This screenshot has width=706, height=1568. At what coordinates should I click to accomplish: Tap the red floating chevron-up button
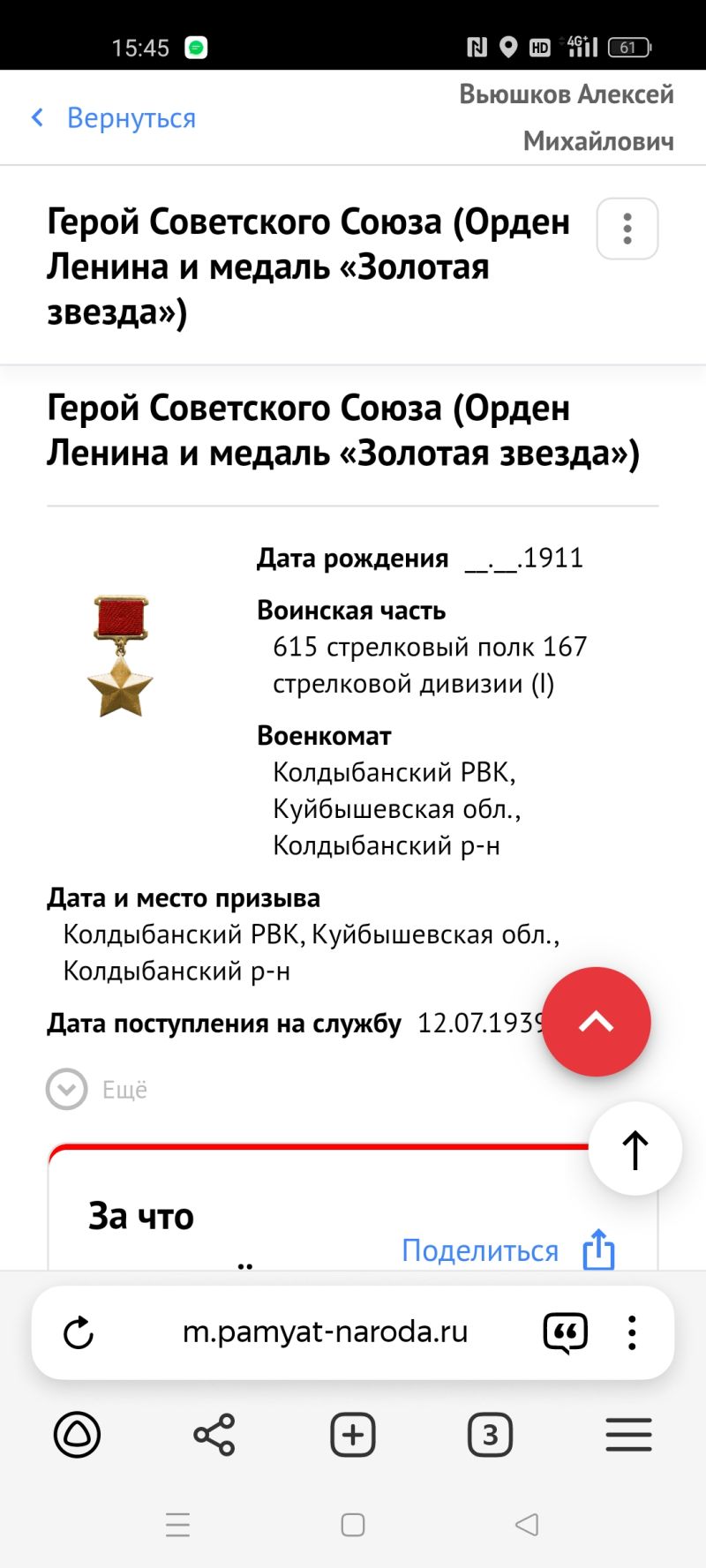597,1022
